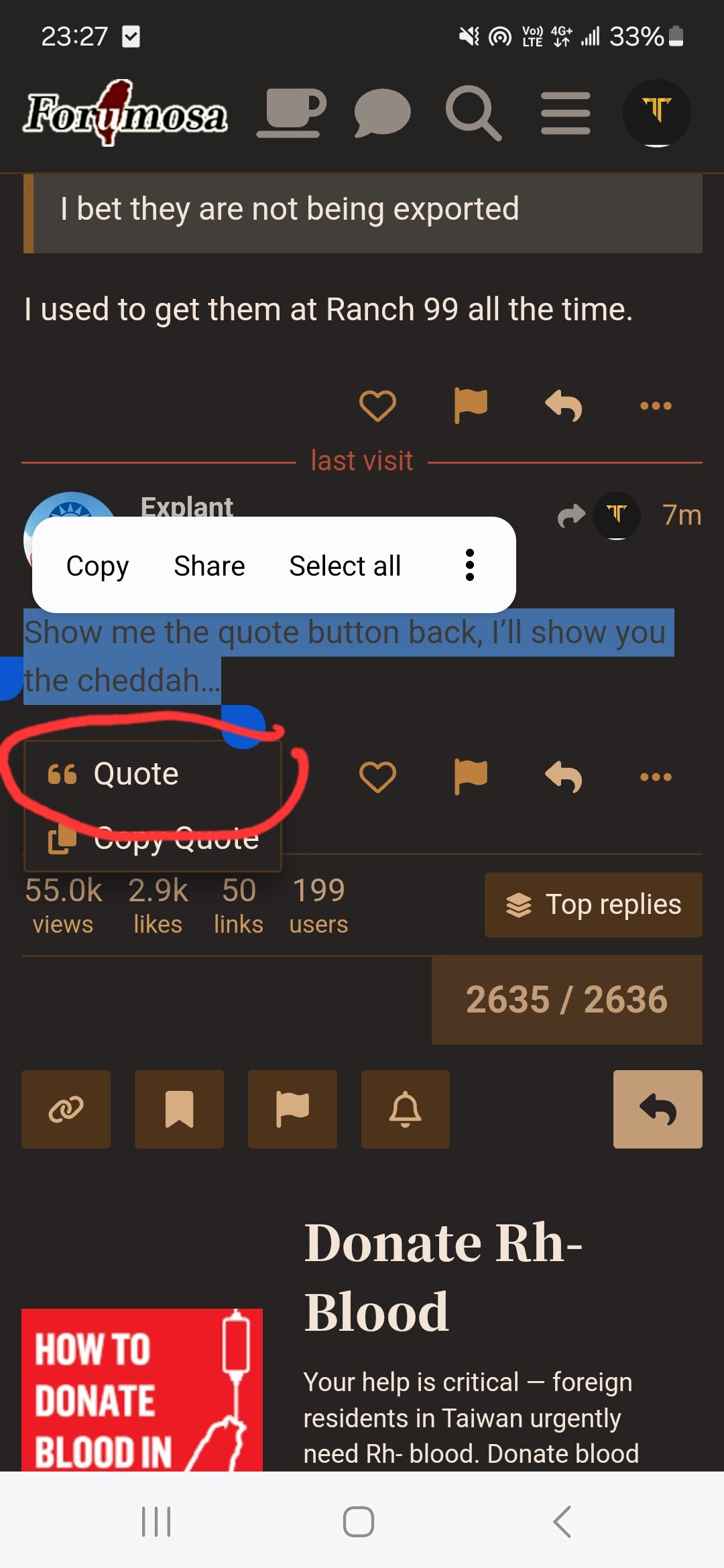Reply to Explant's cheddah post

point(563,777)
